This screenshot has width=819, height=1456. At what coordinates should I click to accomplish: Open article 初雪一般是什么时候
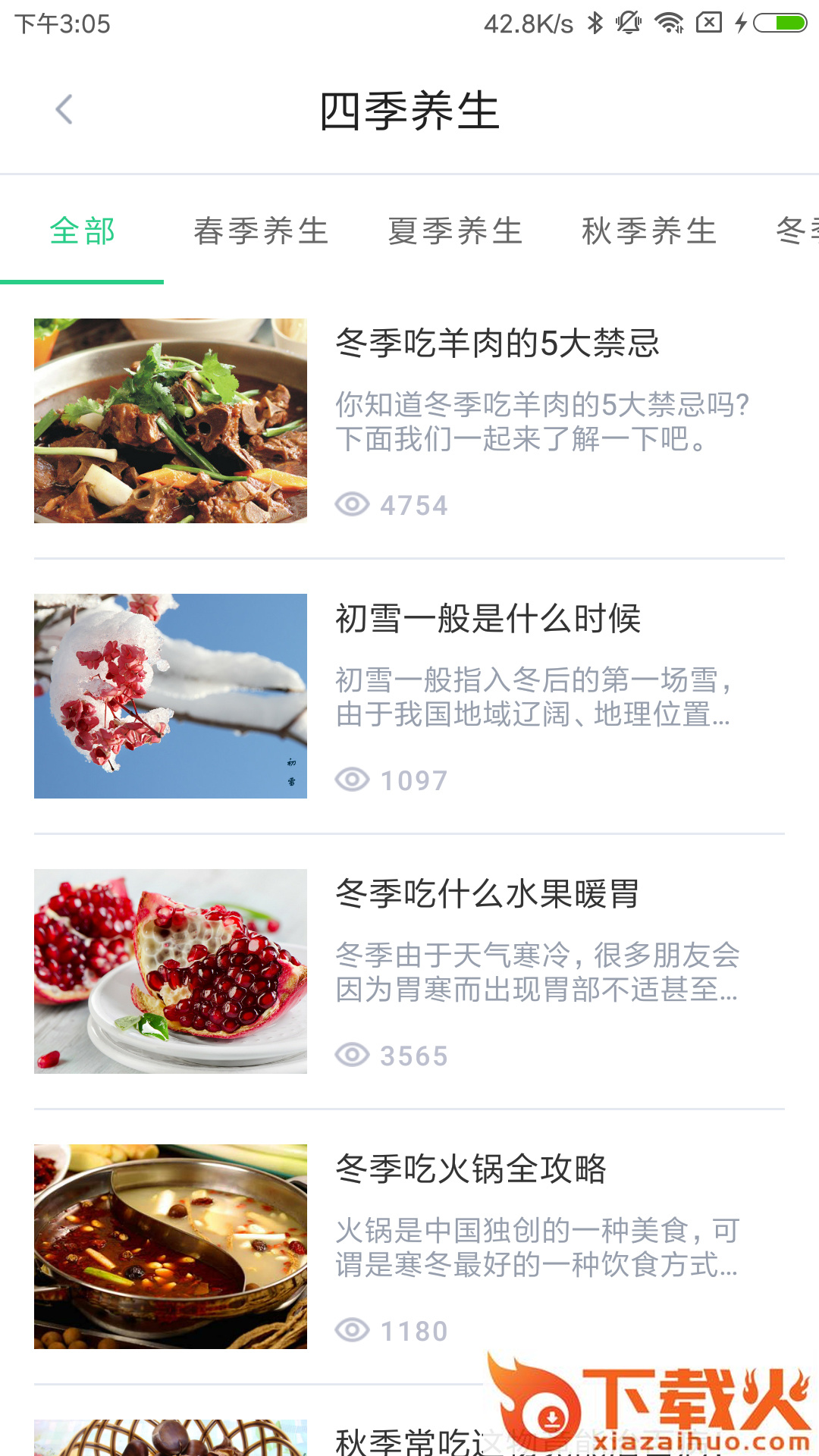pyautogui.click(x=488, y=619)
